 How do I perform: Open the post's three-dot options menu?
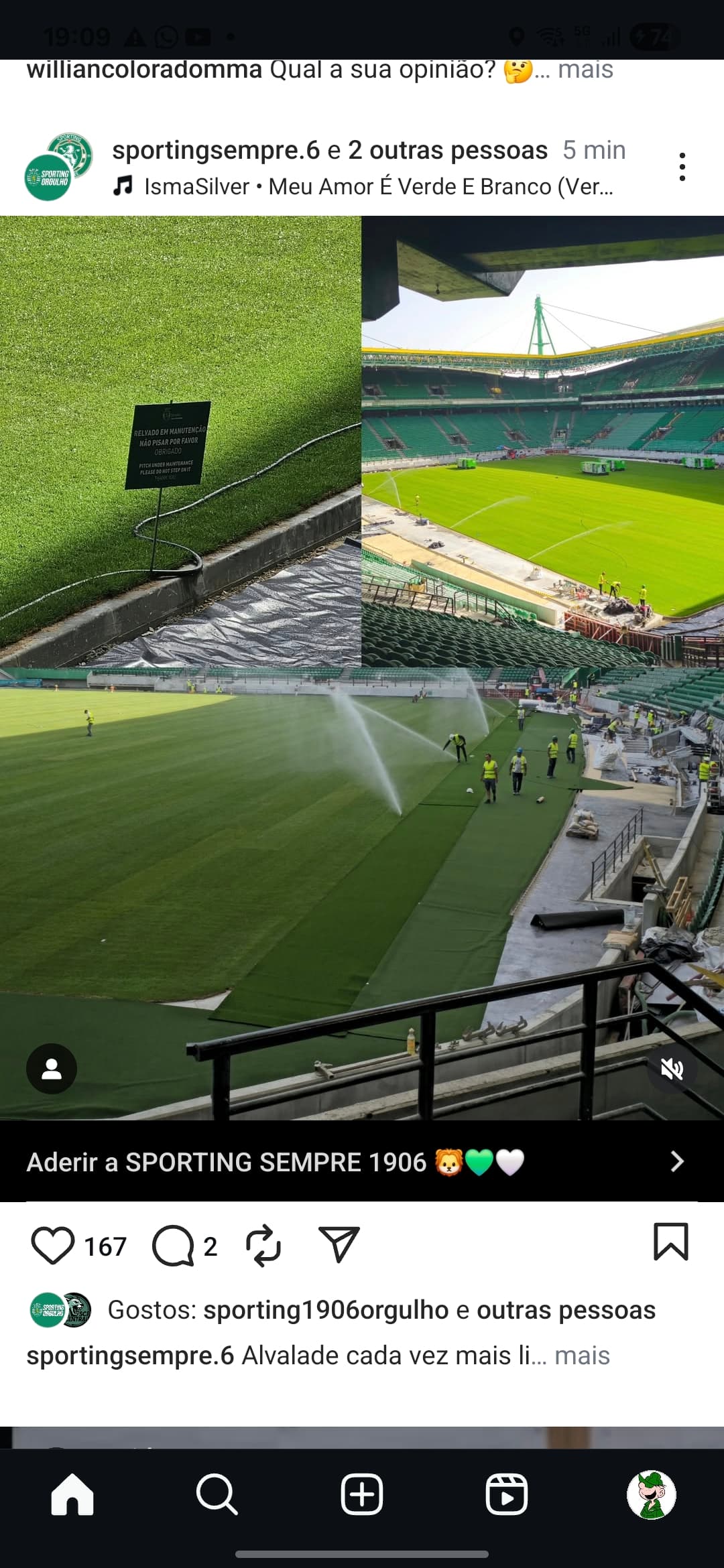click(682, 167)
